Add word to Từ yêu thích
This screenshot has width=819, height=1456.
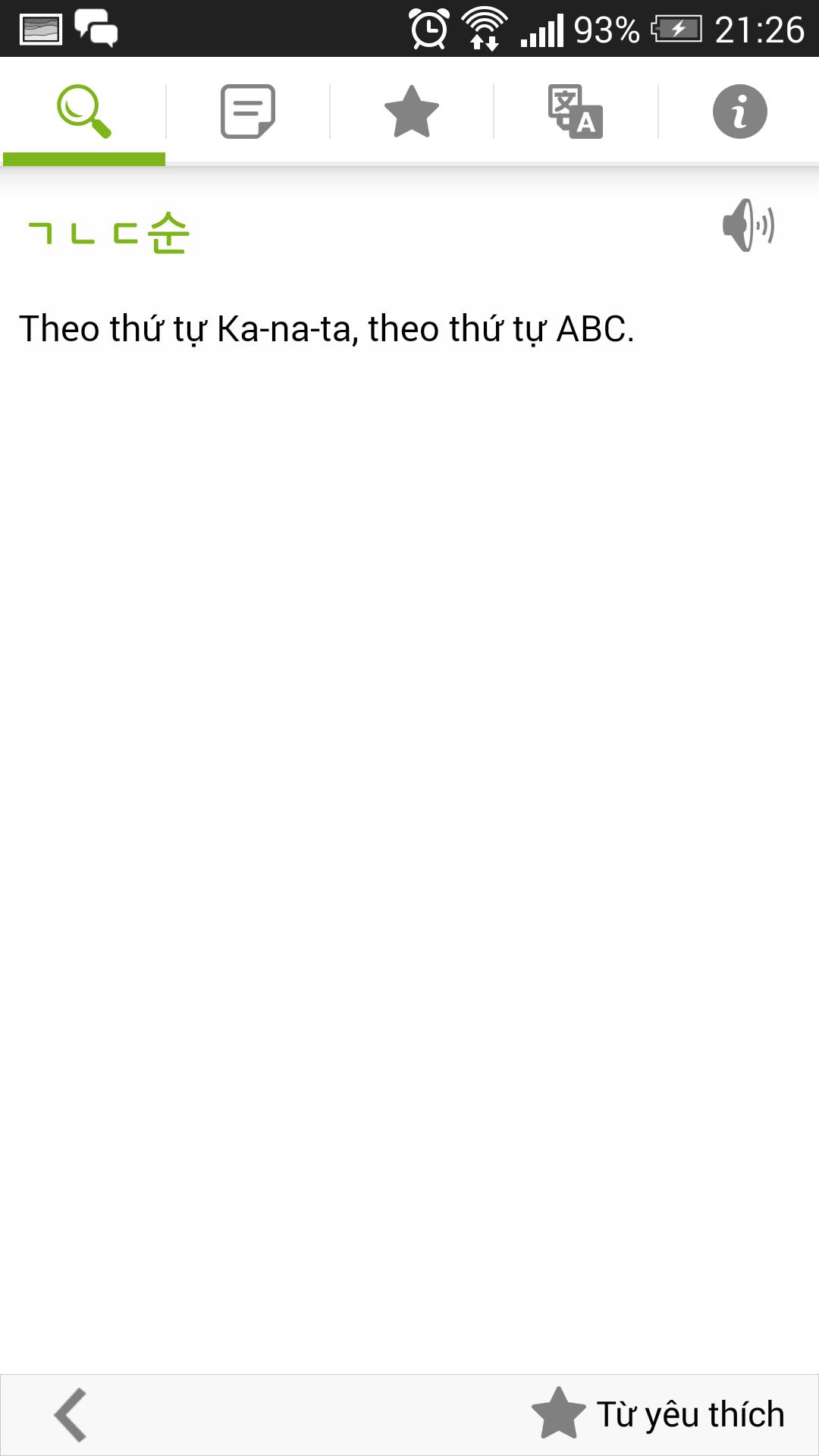click(x=658, y=1414)
